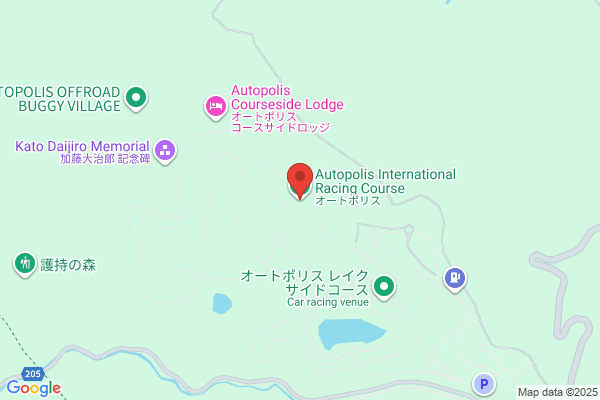Image resolution: width=600 pixels, height=400 pixels.
Task: Tap the Kato Daijiro Memorial marker
Action: pos(165,151)
